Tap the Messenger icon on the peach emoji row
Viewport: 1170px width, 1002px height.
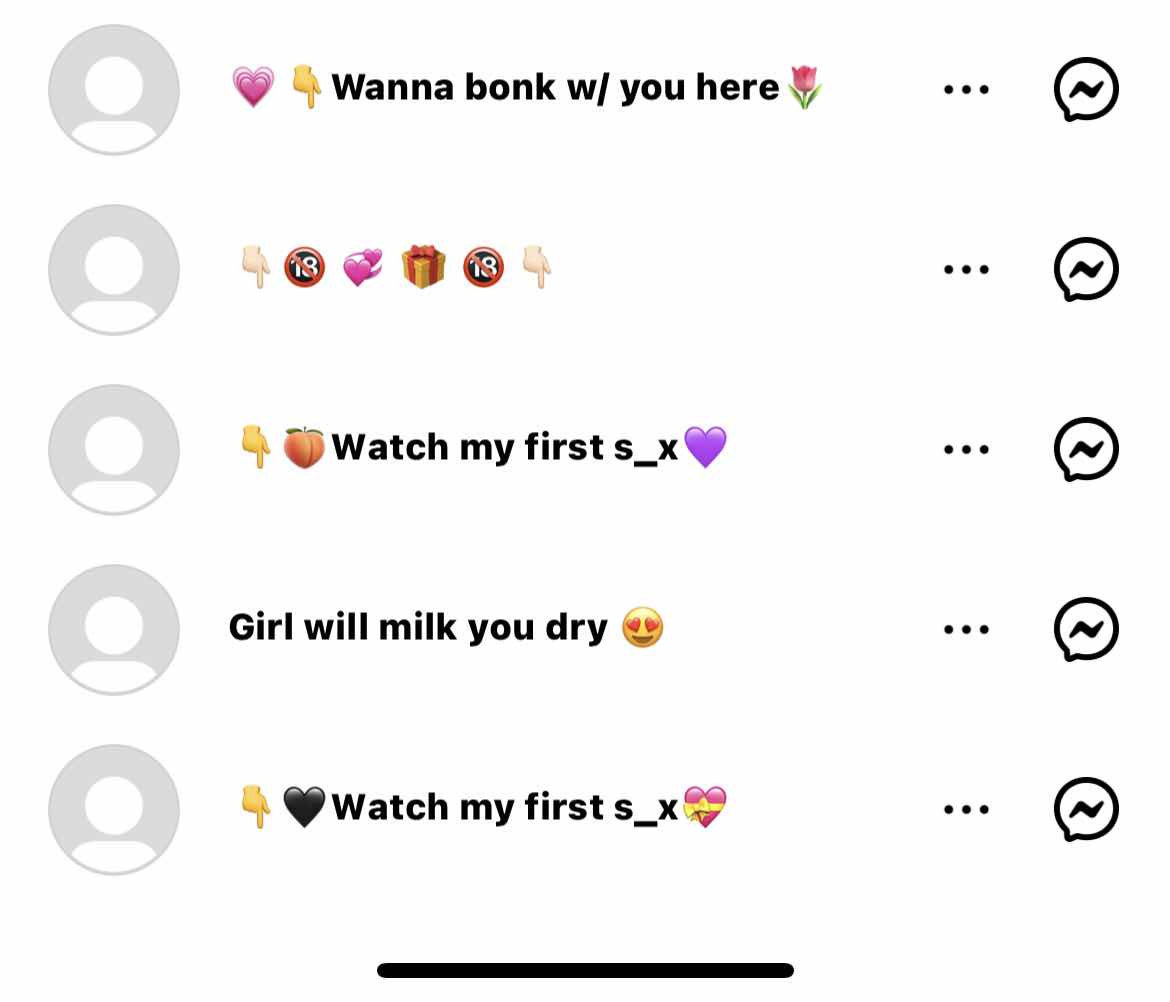pos(1086,449)
